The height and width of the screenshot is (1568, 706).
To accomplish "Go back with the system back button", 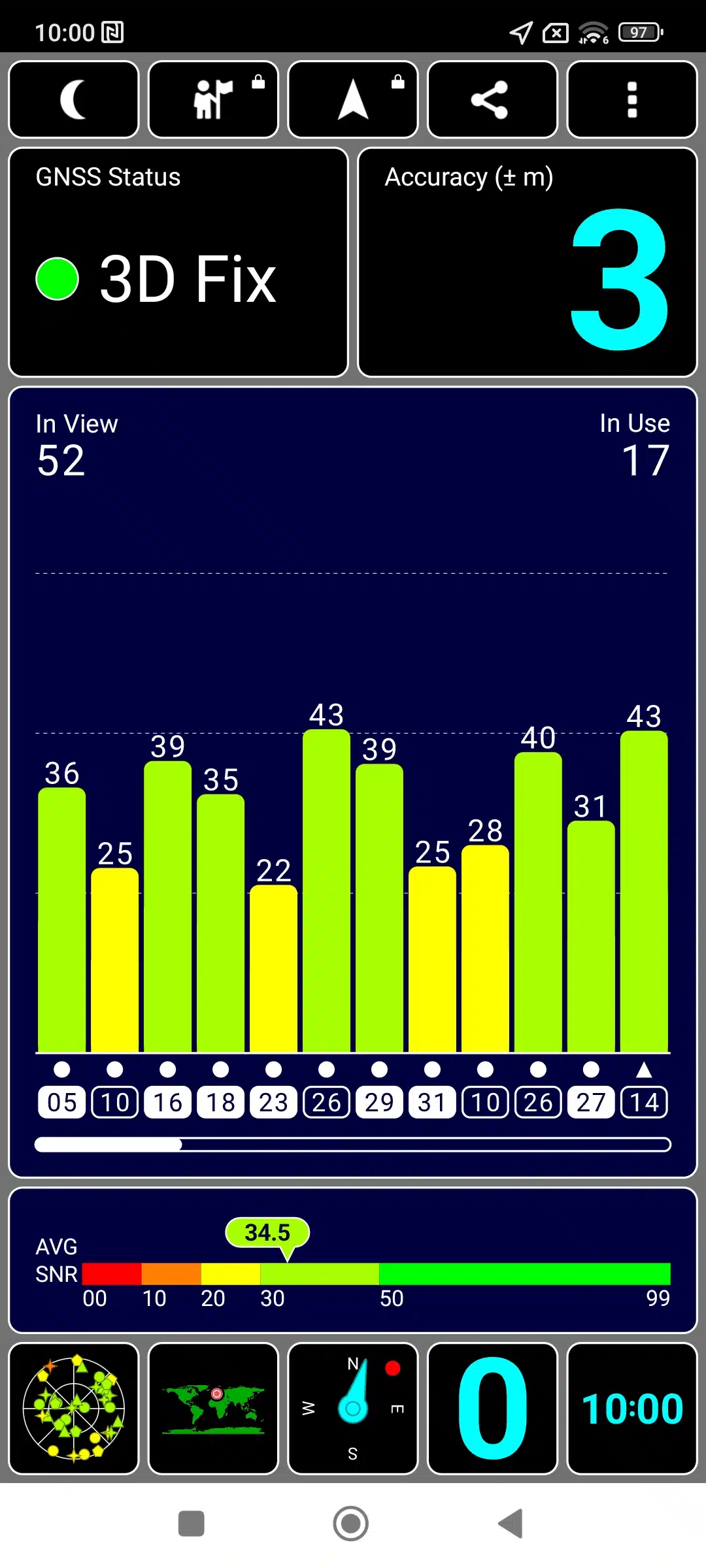I will point(511,1524).
